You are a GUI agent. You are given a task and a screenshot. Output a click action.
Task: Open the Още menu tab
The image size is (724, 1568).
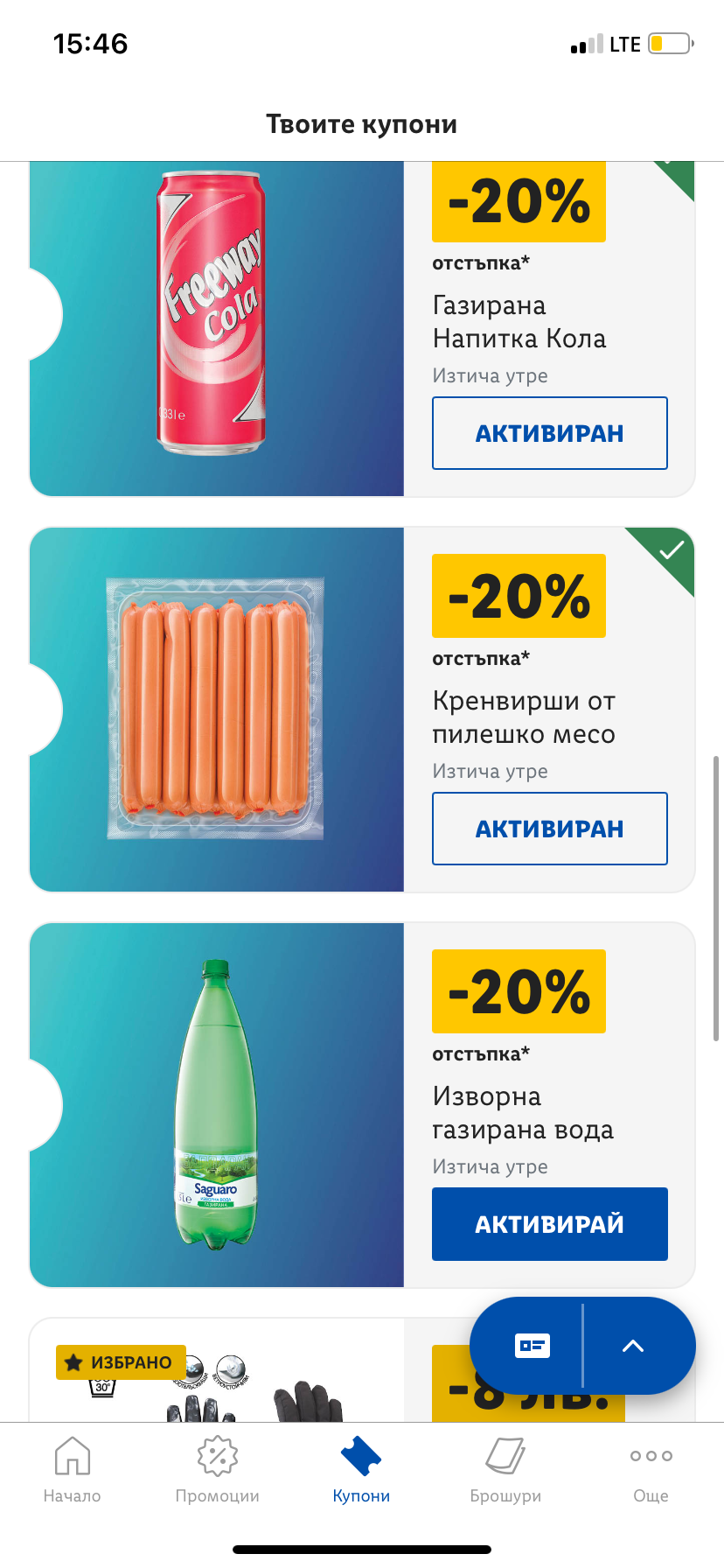coord(651,1470)
